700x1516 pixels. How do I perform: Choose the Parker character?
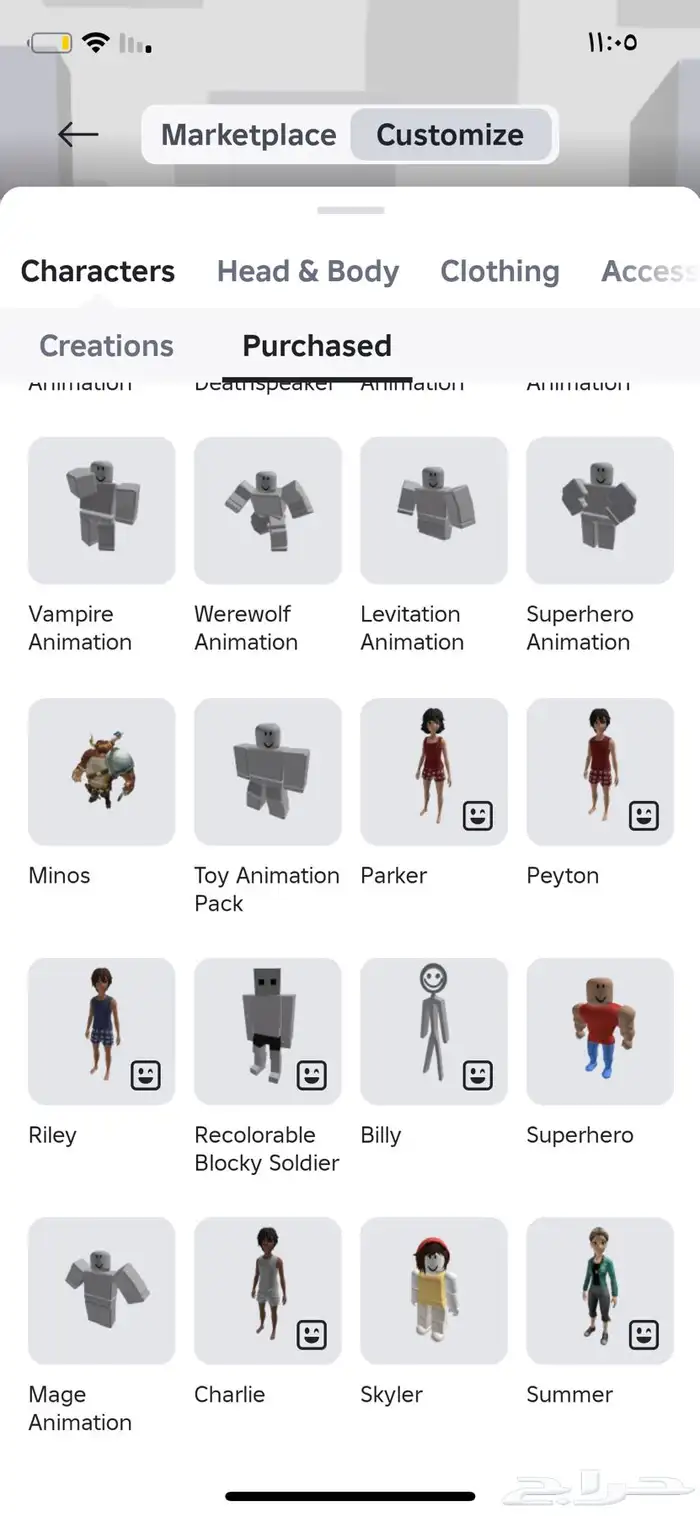click(x=434, y=771)
